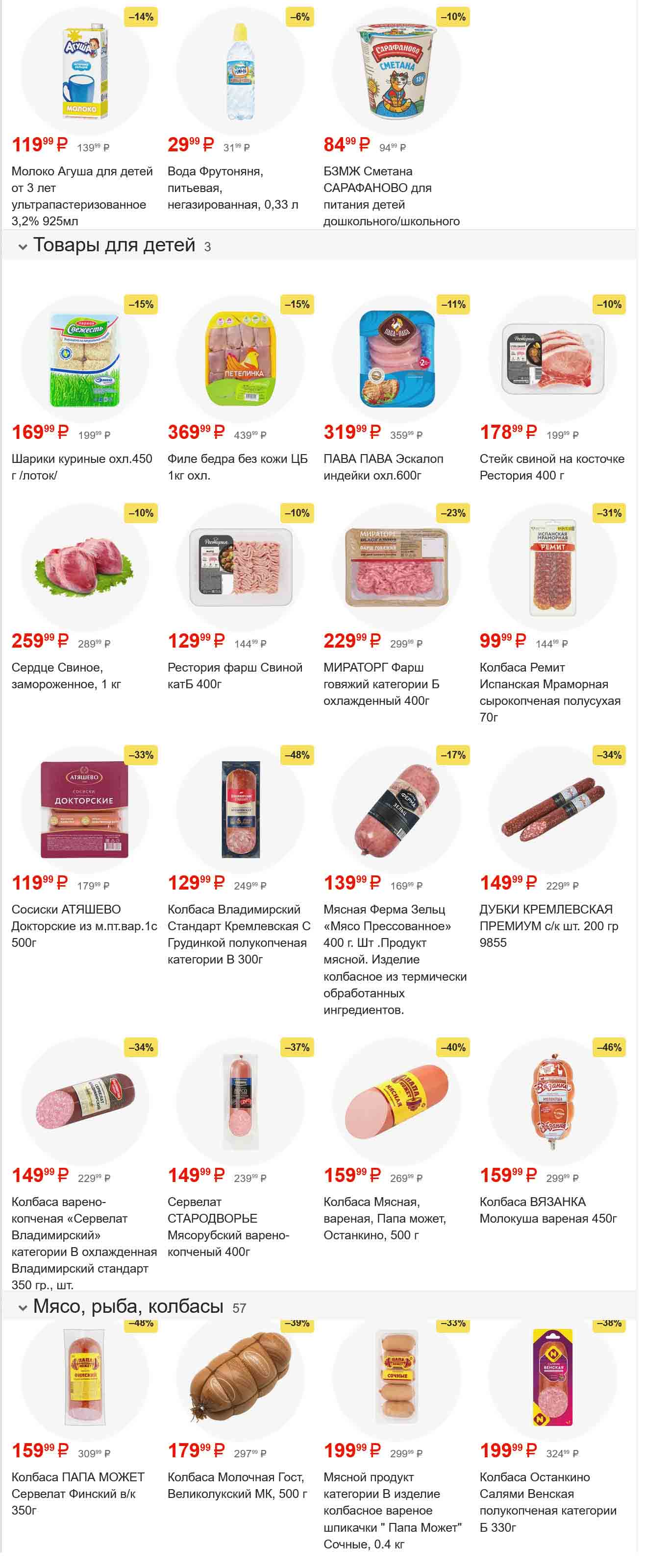
Task: Open ПАВА ПАВА Эскалоп индейки card
Action: click(397, 360)
